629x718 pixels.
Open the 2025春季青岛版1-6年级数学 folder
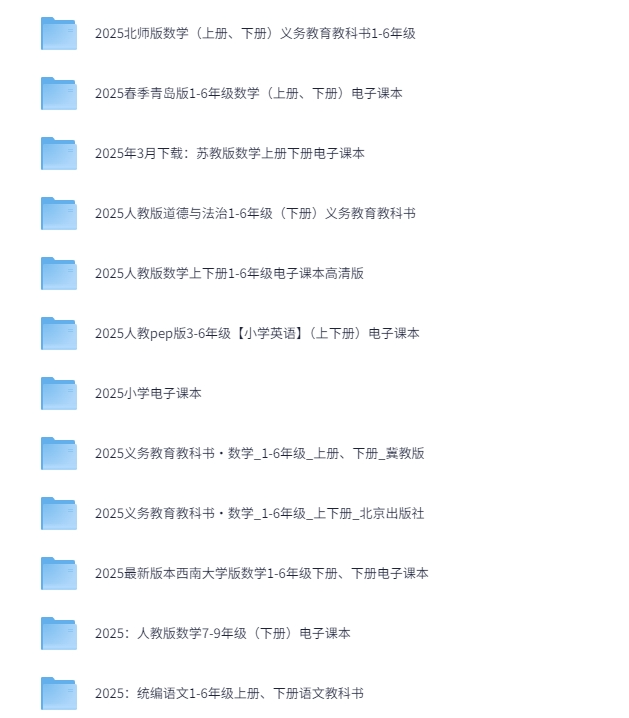(x=248, y=93)
